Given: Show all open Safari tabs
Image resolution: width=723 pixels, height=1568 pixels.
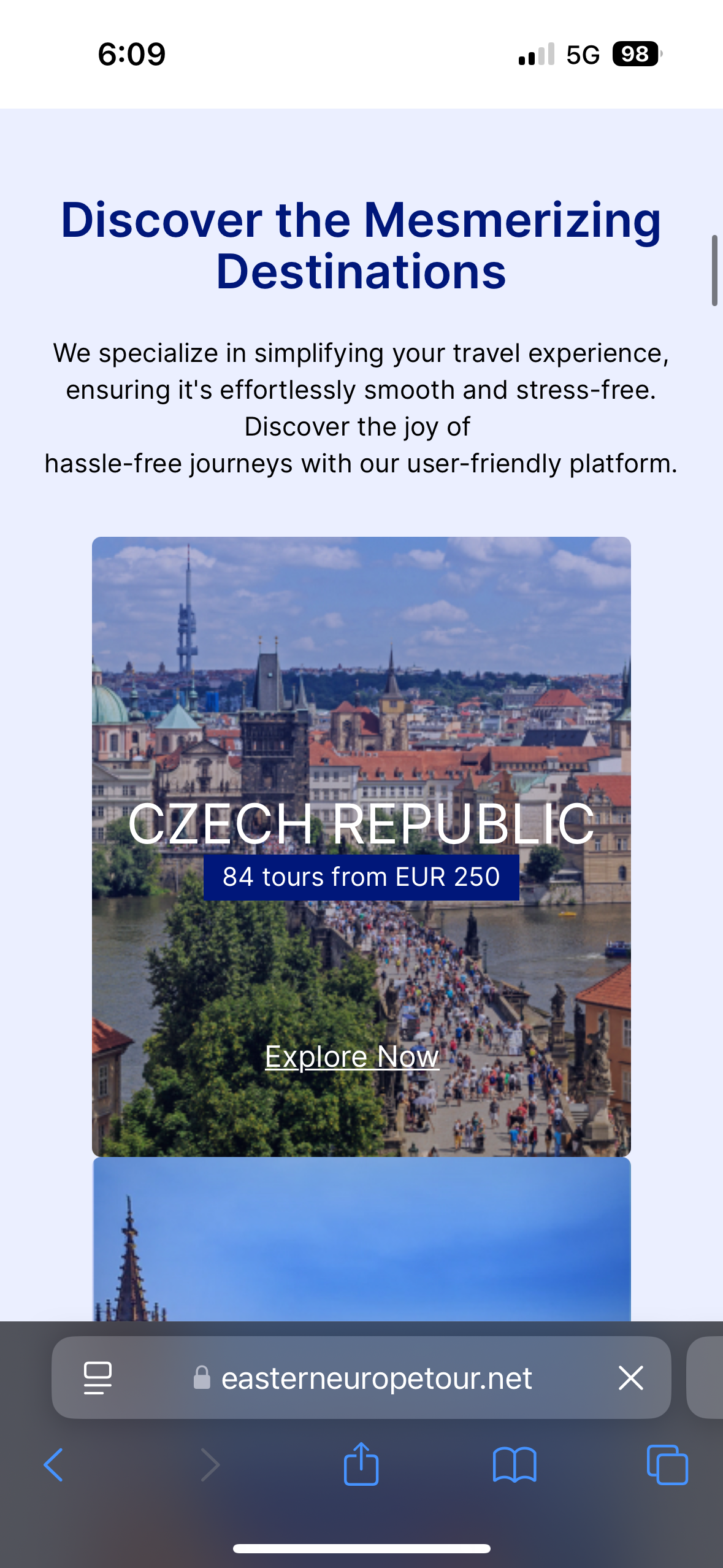Looking at the screenshot, I should point(667,1465).
